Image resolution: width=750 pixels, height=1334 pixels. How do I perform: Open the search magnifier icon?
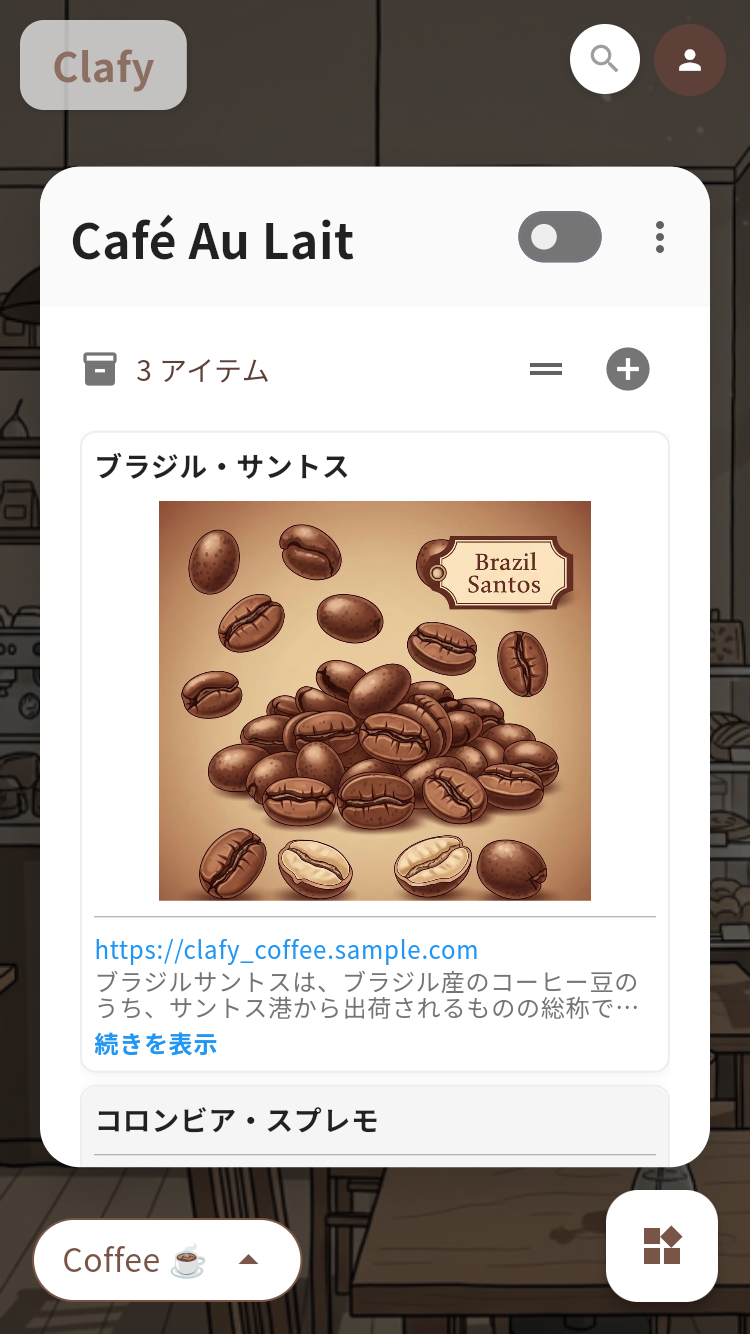[x=604, y=59]
